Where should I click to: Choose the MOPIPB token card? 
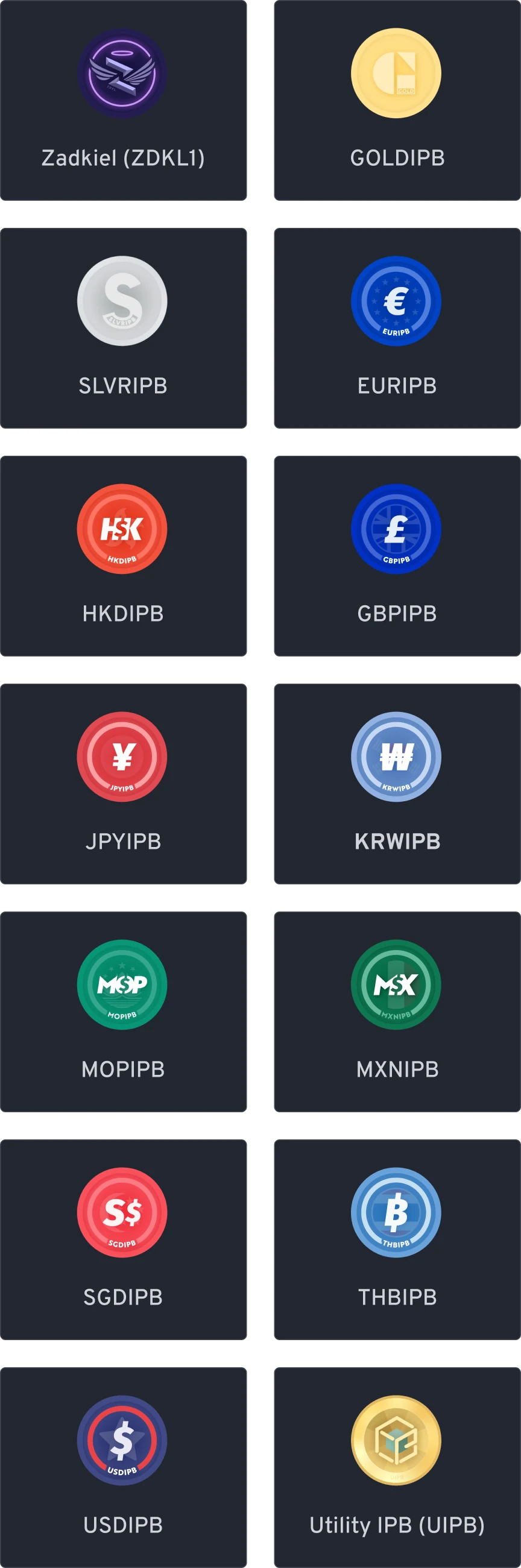(123, 1011)
